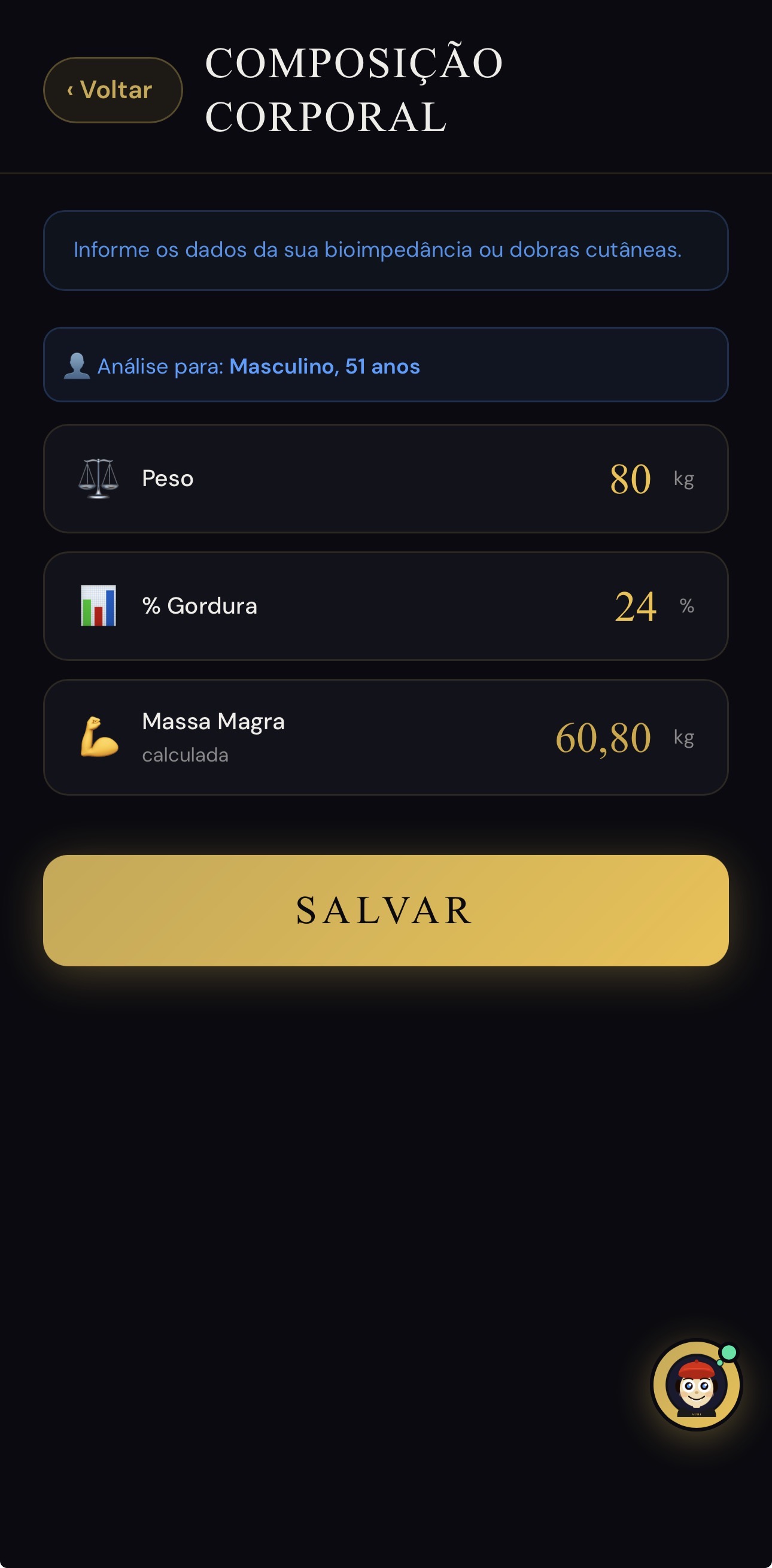The width and height of the screenshot is (772, 1568).
Task: Edit the % Gordura value field
Action: pyautogui.click(x=635, y=606)
